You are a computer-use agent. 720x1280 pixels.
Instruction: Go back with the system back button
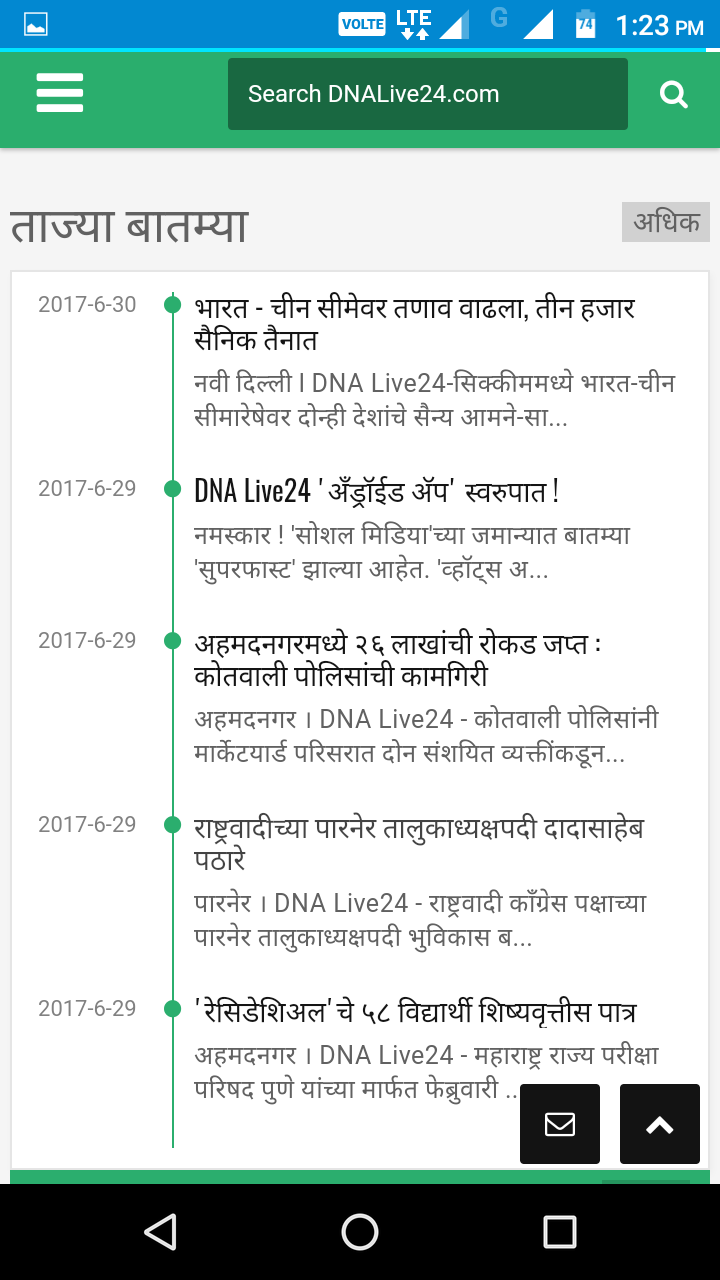pos(160,1232)
